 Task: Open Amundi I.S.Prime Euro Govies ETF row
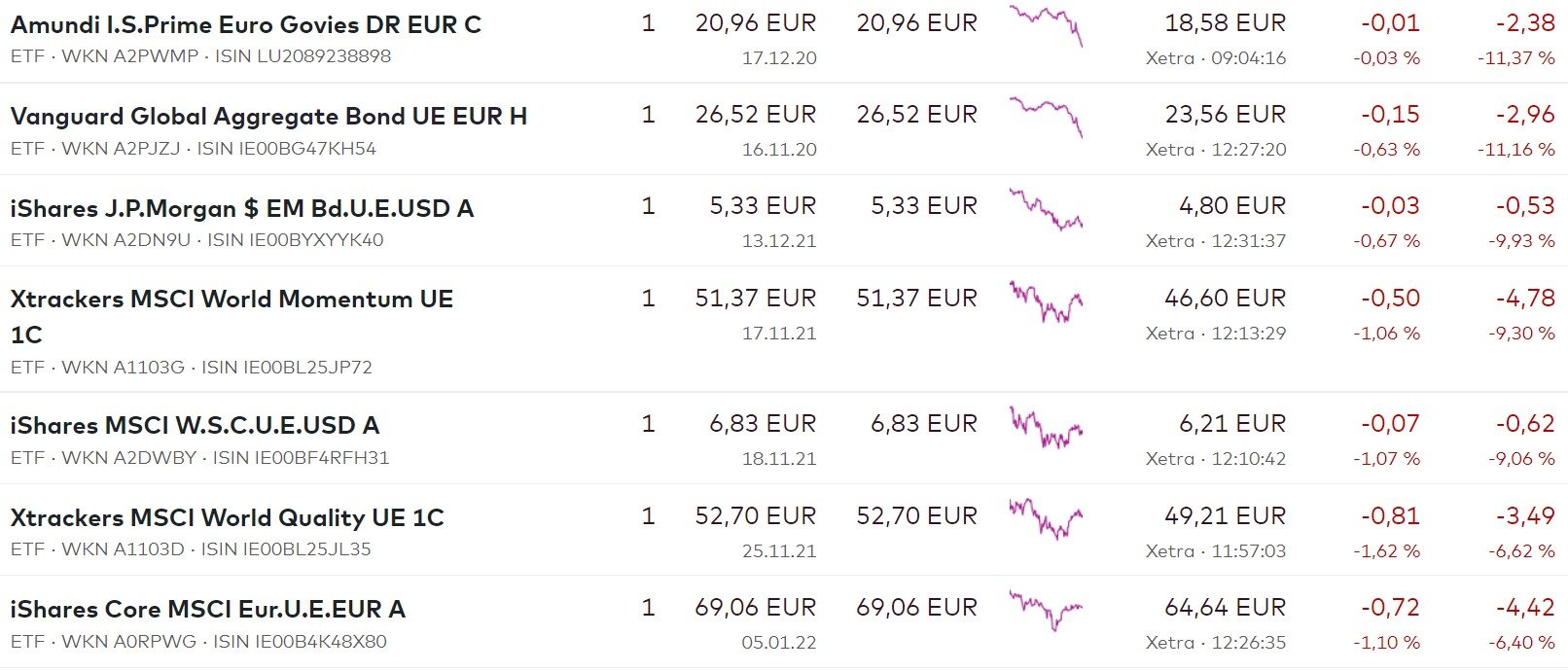[x=245, y=25]
